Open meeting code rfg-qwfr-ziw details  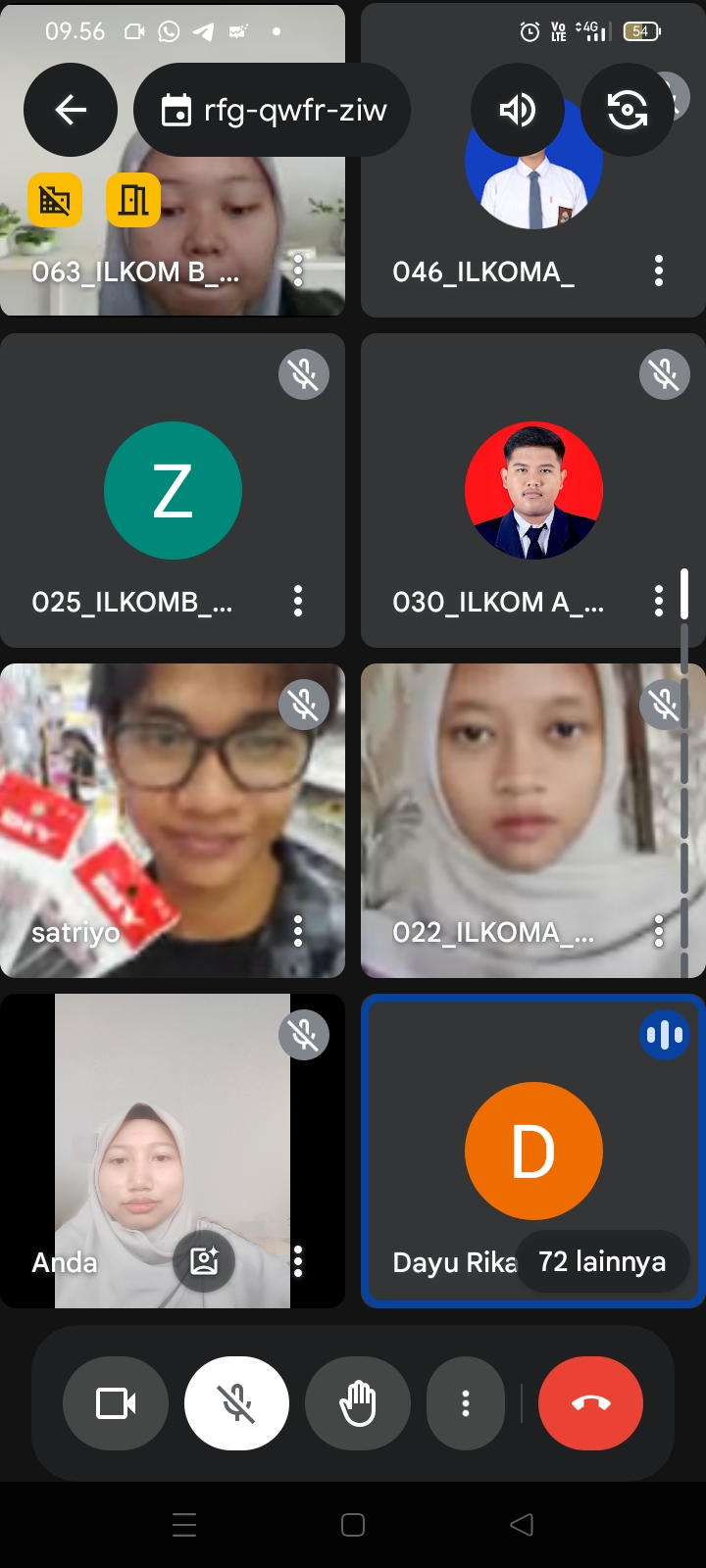pos(273,110)
